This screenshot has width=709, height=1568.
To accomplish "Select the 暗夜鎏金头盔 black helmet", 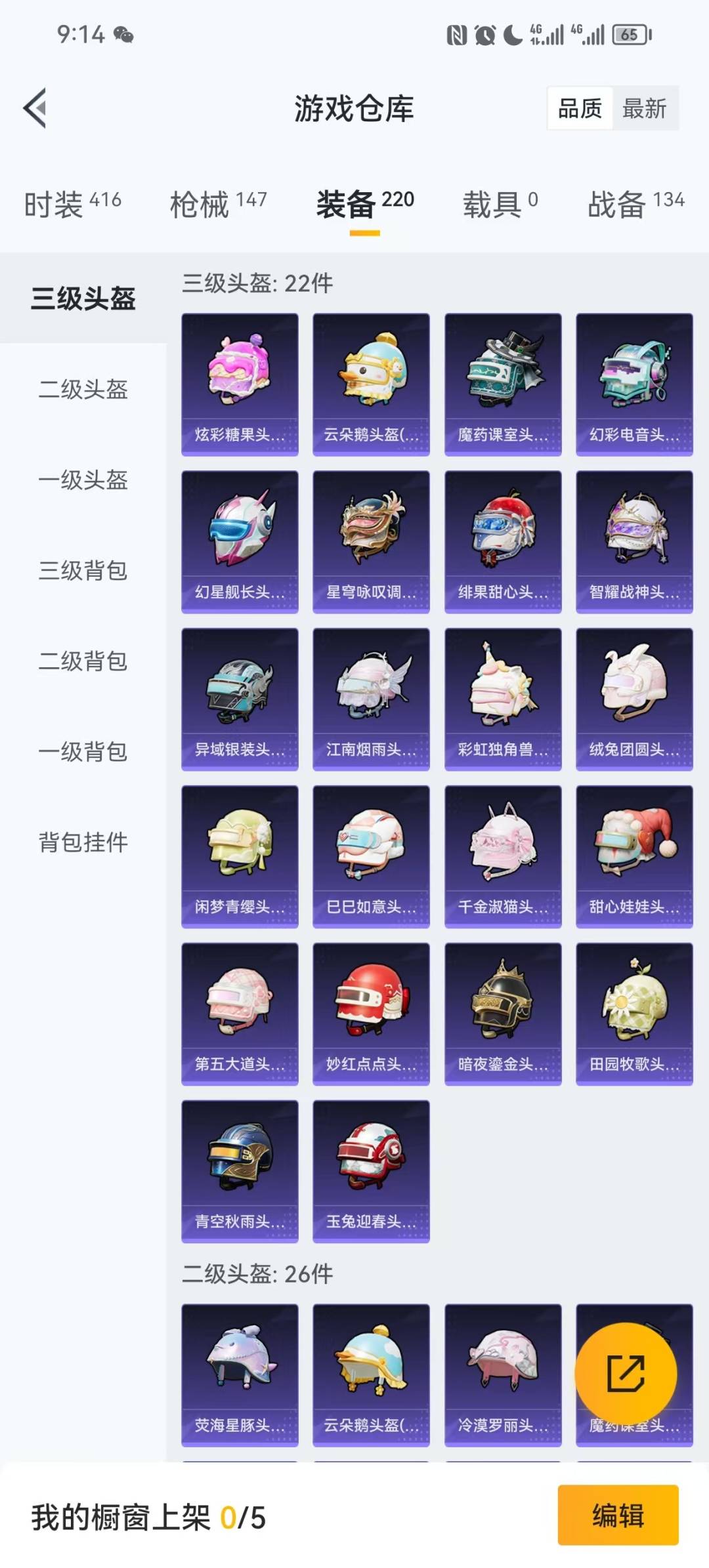I will 502,1014.
